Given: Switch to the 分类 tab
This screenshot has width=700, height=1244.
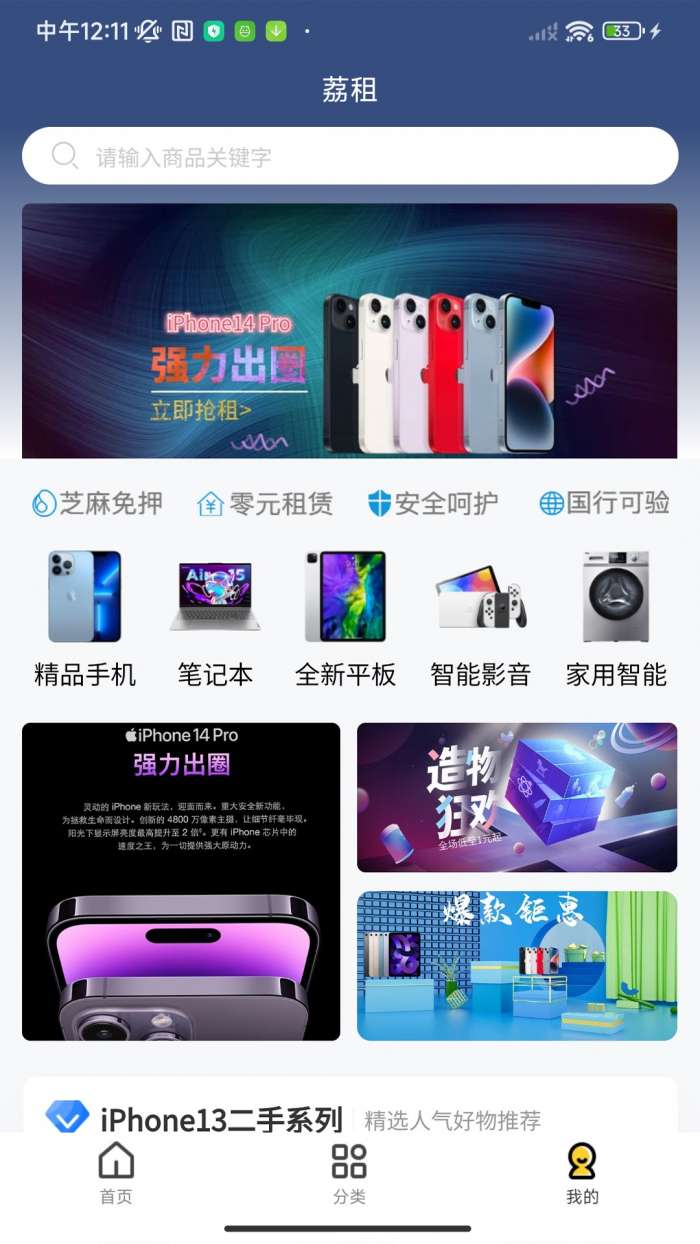Looking at the screenshot, I should coord(349,1174).
